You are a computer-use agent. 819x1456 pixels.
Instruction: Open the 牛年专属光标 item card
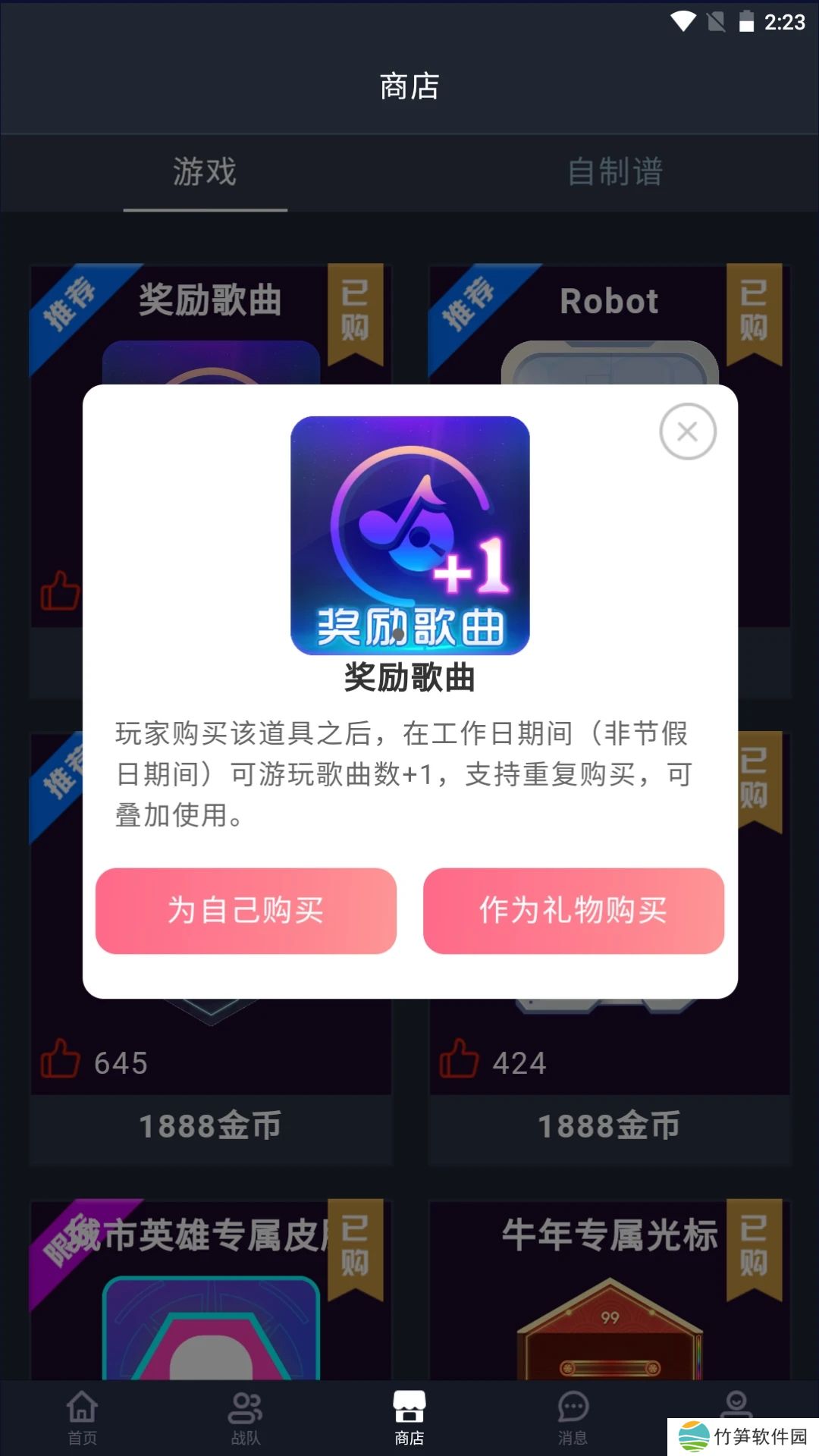610,1289
